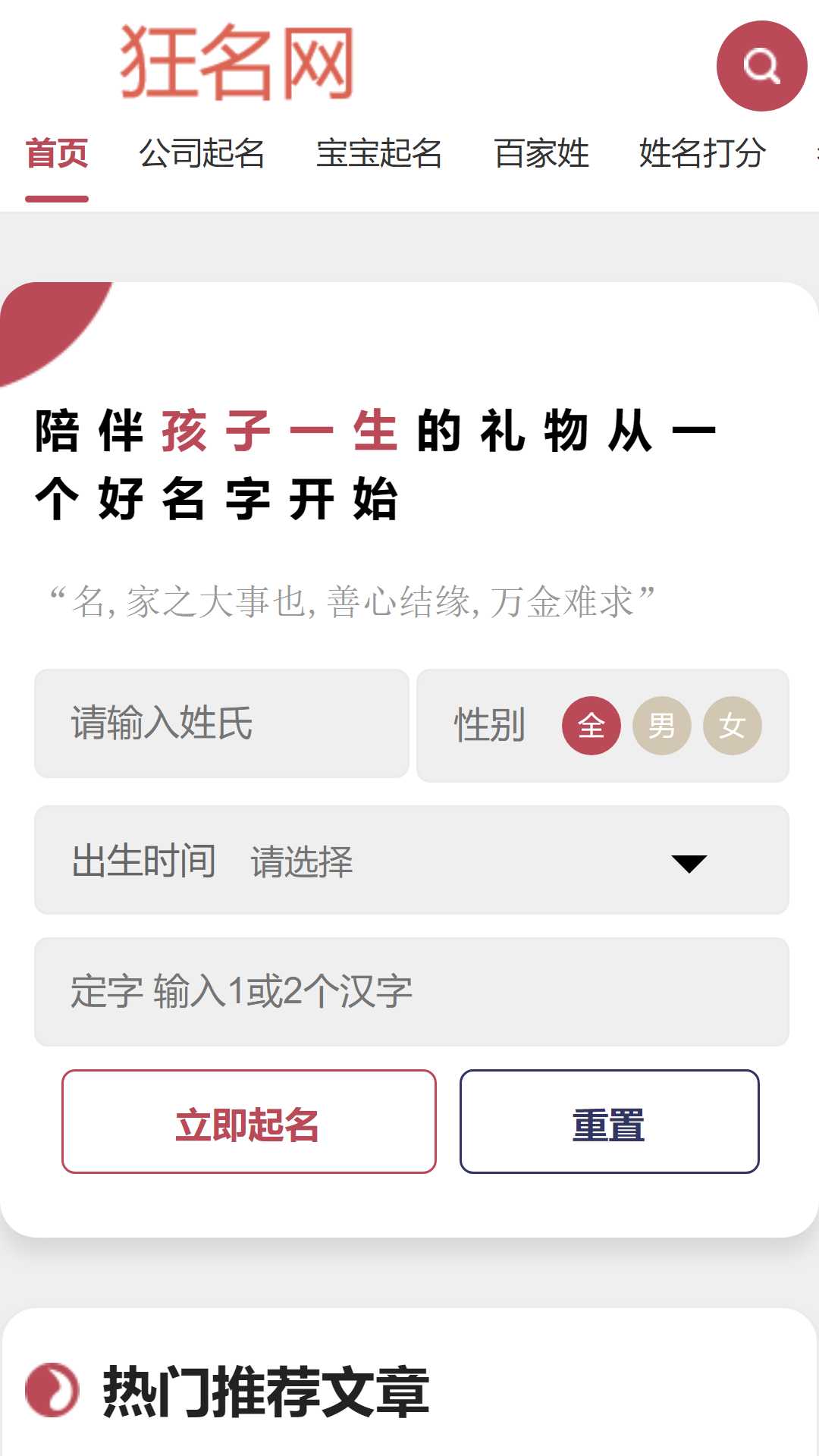Viewport: 819px width, 1456px height.
Task: Reset the form with 重置
Action: click(x=610, y=1122)
